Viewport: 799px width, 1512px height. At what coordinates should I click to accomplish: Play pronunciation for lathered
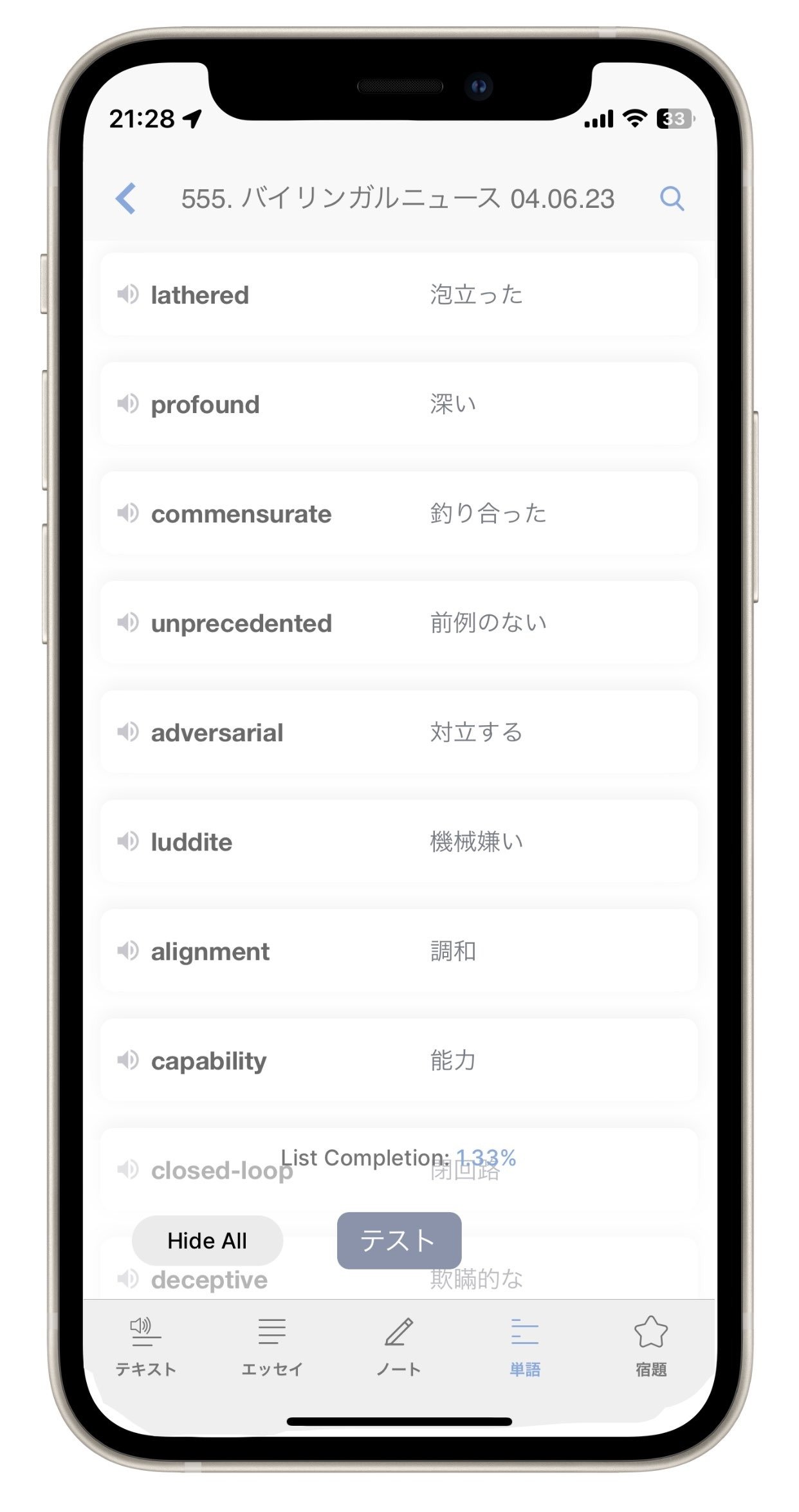127,295
